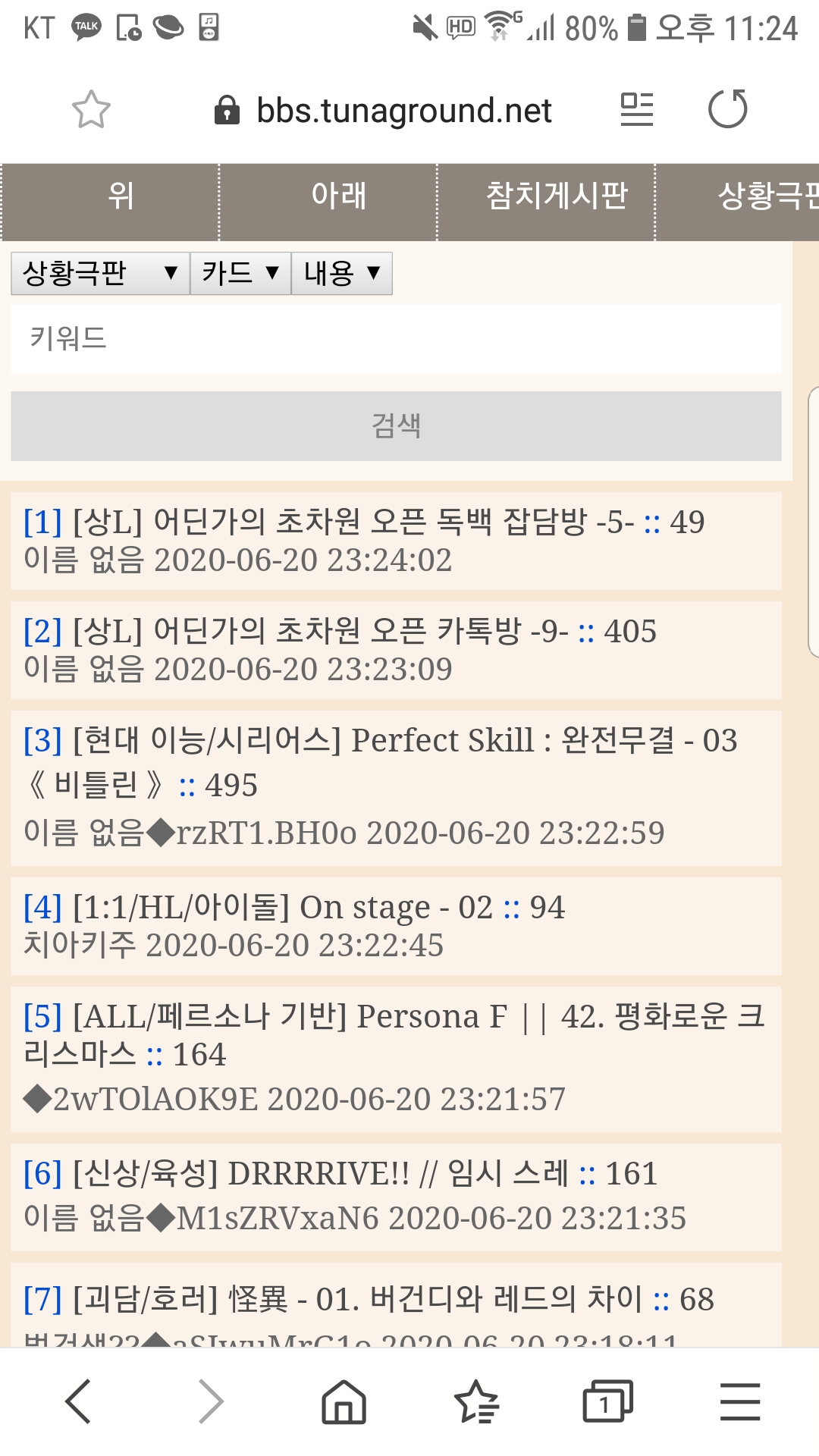Image resolution: width=819 pixels, height=1456 pixels.
Task: Reload the page
Action: coord(727,109)
